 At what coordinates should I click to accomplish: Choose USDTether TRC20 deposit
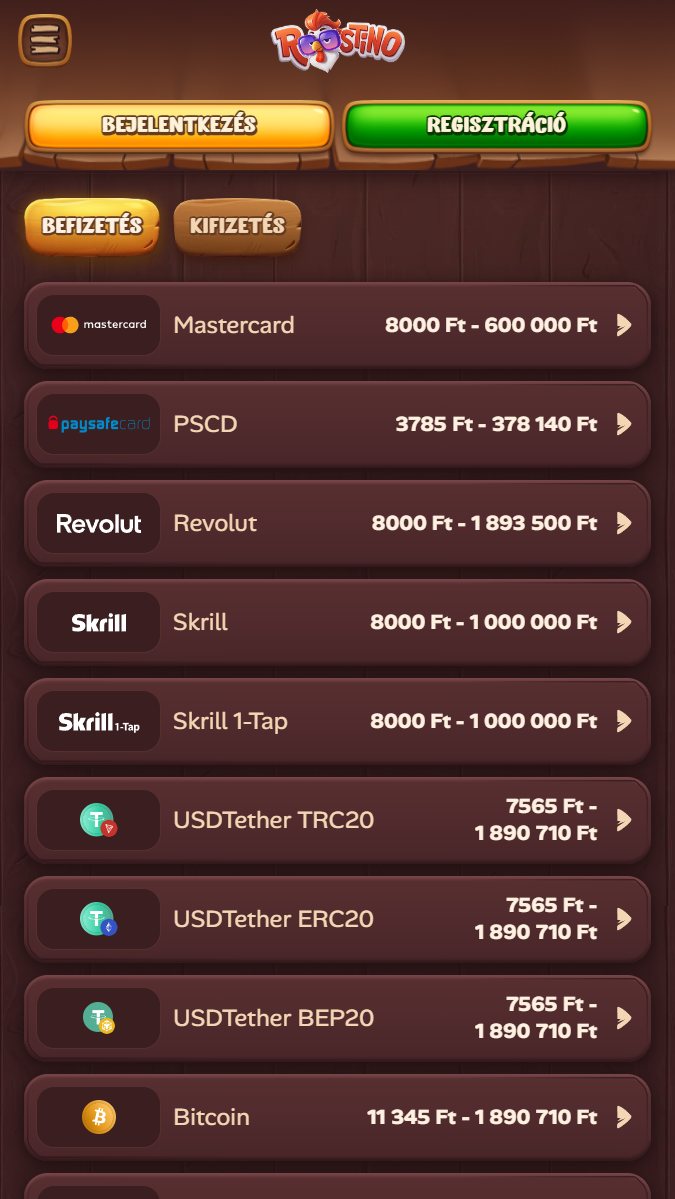(x=337, y=820)
